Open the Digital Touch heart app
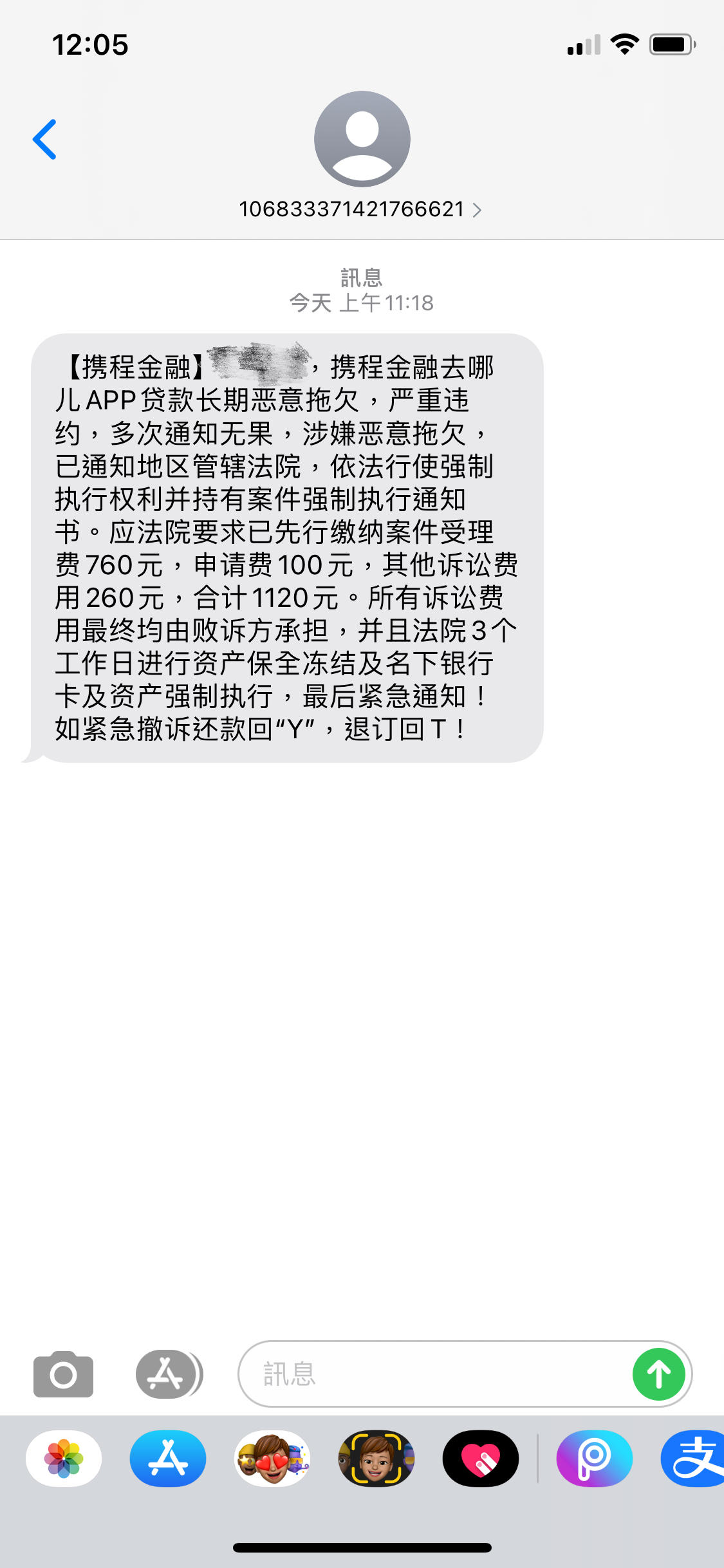This screenshot has height=1568, width=724. (x=481, y=1459)
